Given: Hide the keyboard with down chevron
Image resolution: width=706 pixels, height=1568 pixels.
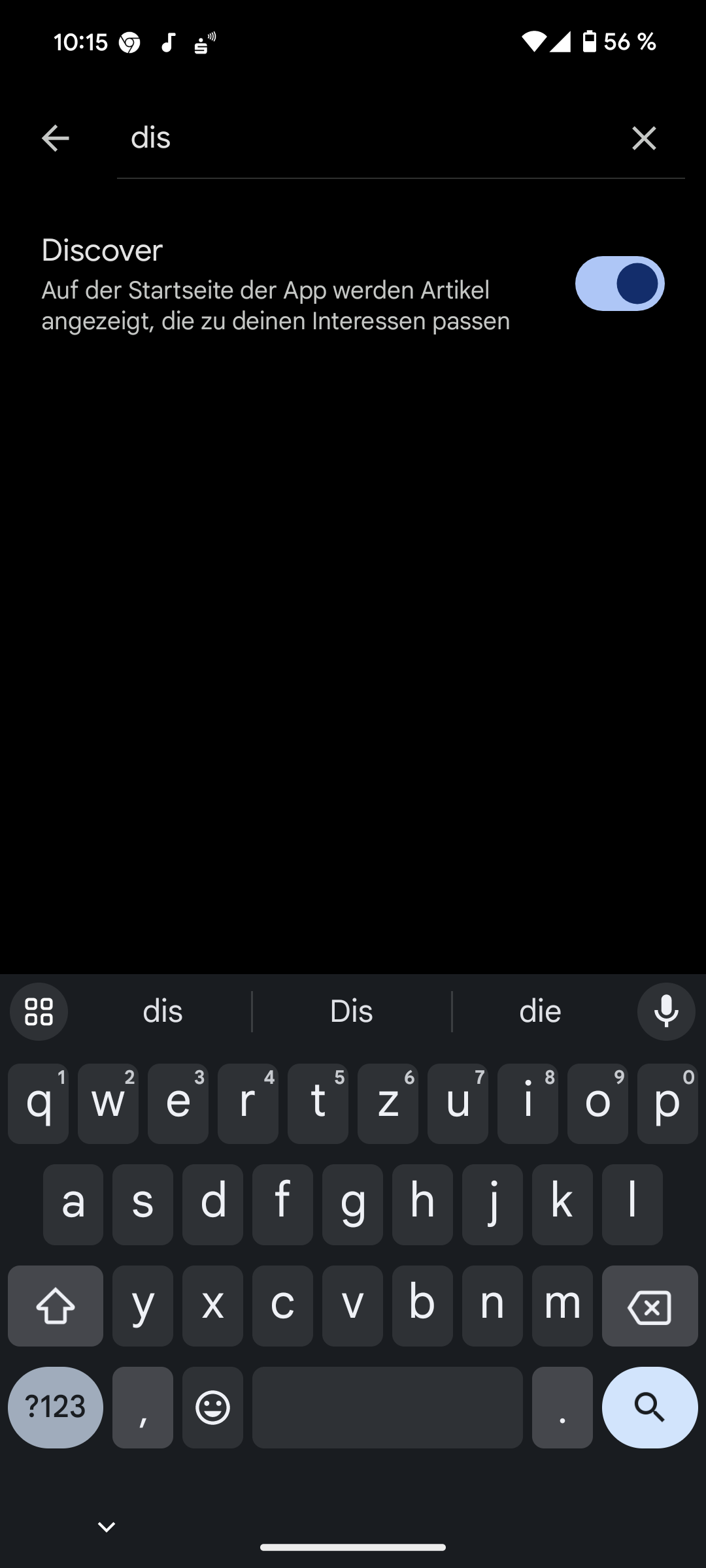Looking at the screenshot, I should [107, 1527].
